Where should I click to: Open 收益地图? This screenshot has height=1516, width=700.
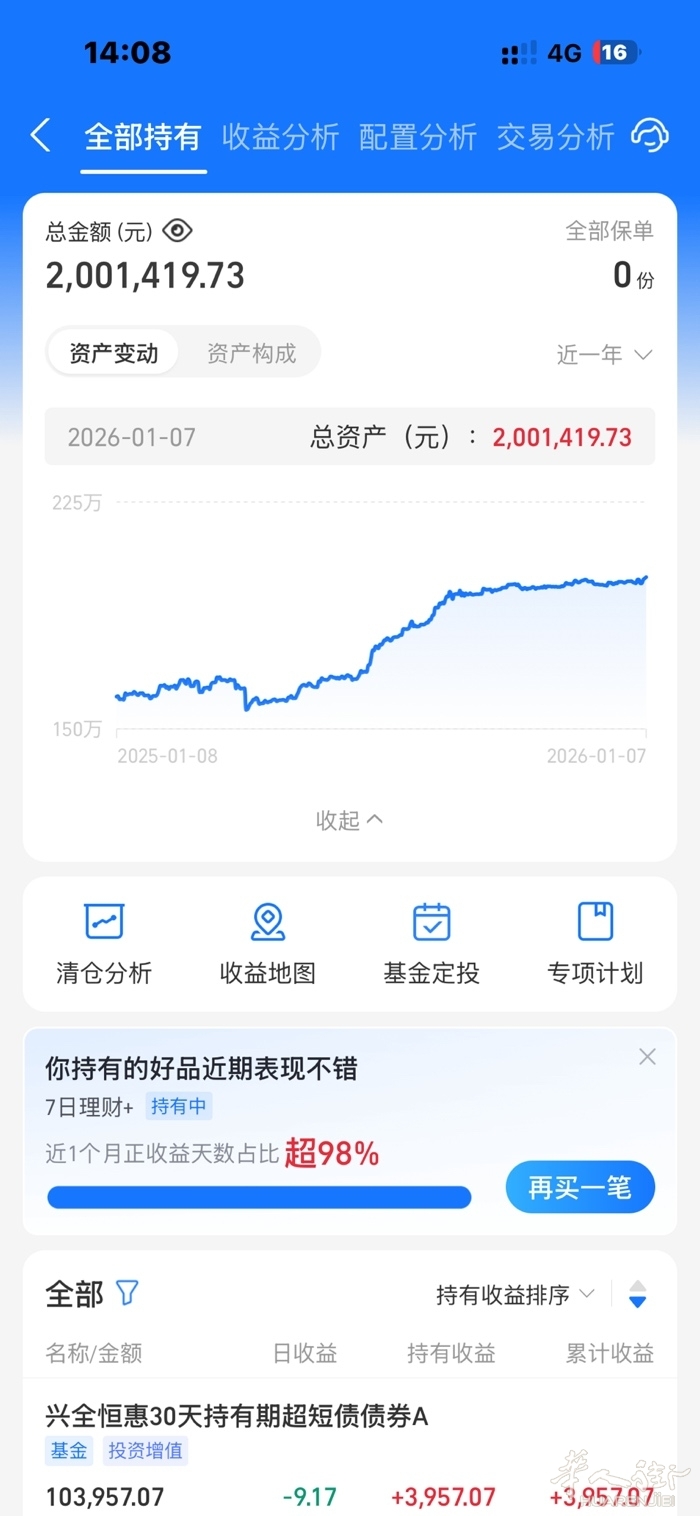coord(268,943)
